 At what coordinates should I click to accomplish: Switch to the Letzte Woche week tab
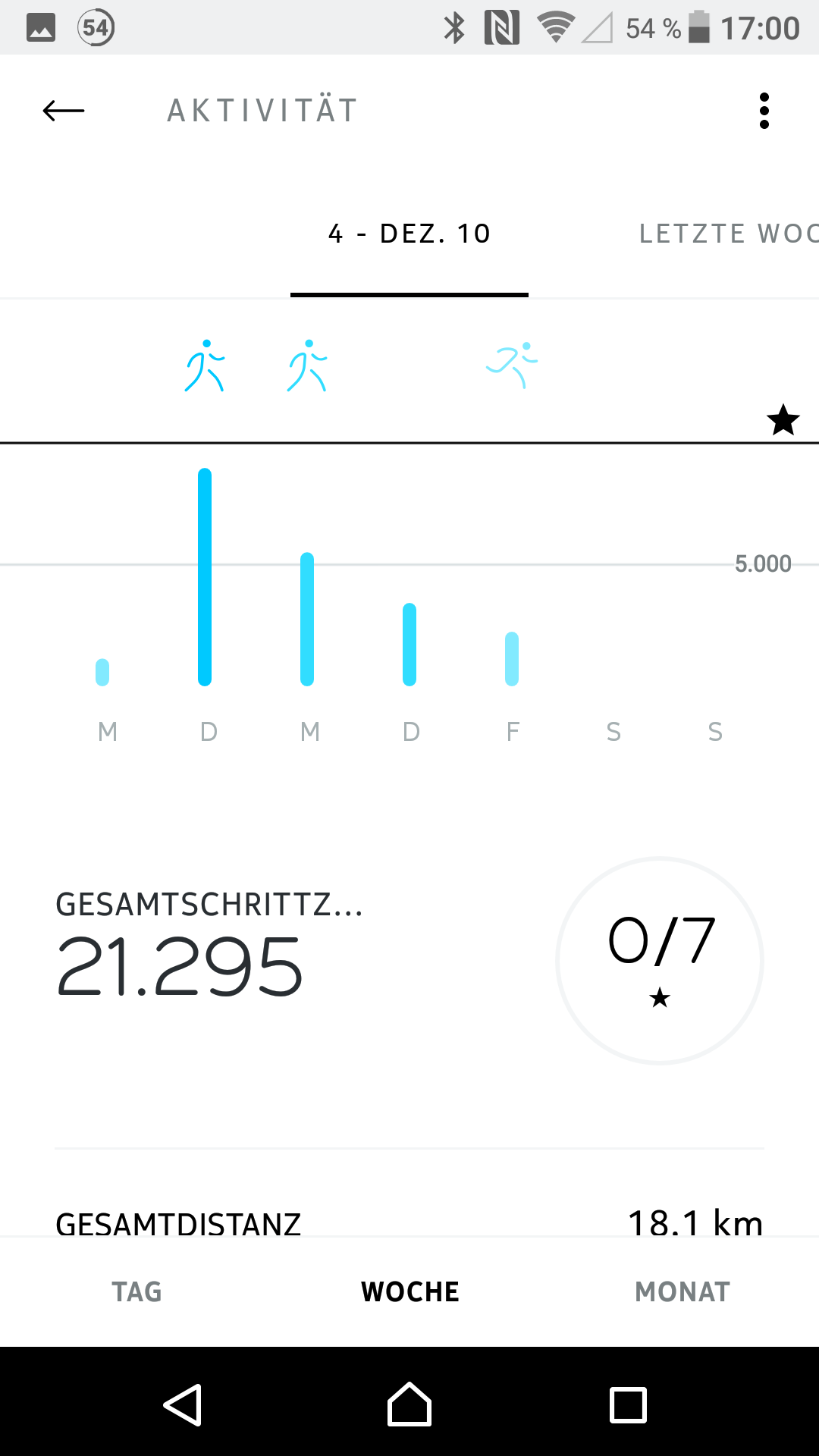tap(728, 234)
